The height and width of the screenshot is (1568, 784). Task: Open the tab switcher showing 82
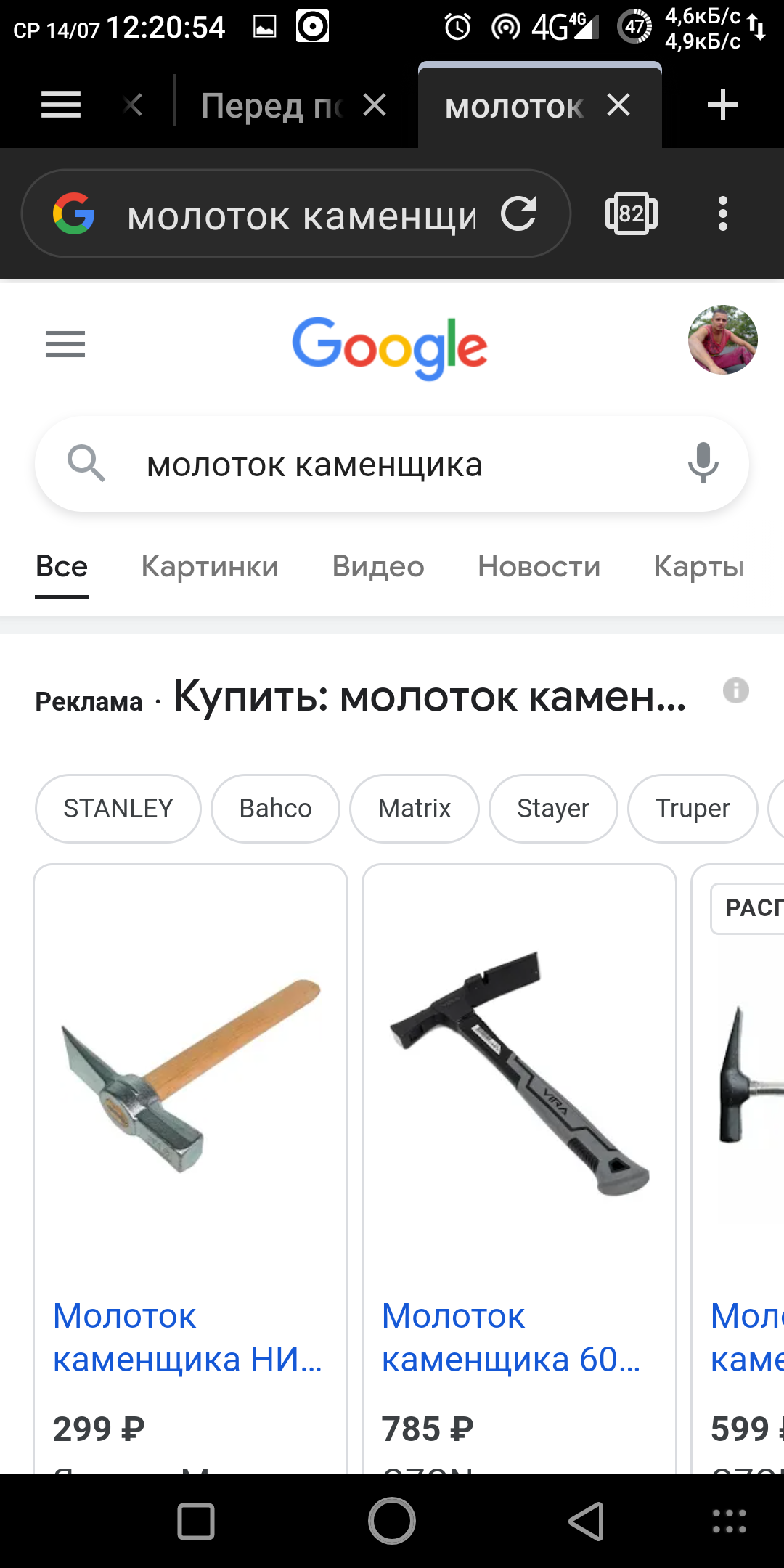[x=631, y=214]
